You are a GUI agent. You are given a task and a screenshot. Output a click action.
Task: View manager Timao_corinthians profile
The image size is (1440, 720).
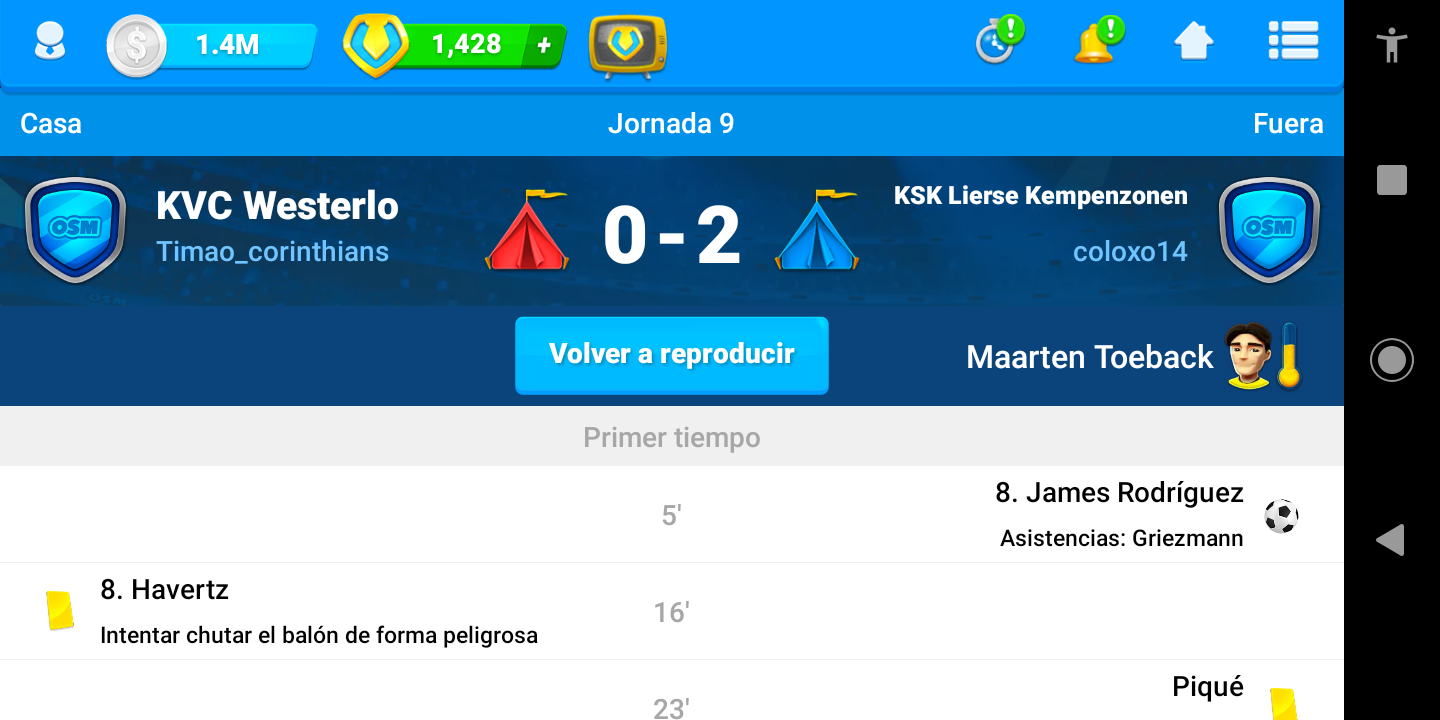pyautogui.click(x=272, y=252)
